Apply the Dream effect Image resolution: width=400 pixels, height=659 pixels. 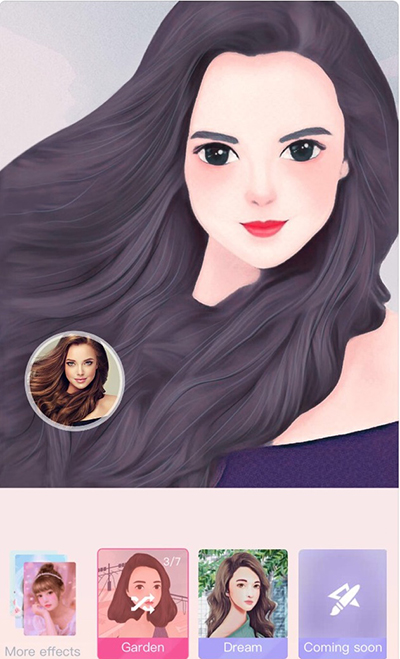point(243,603)
